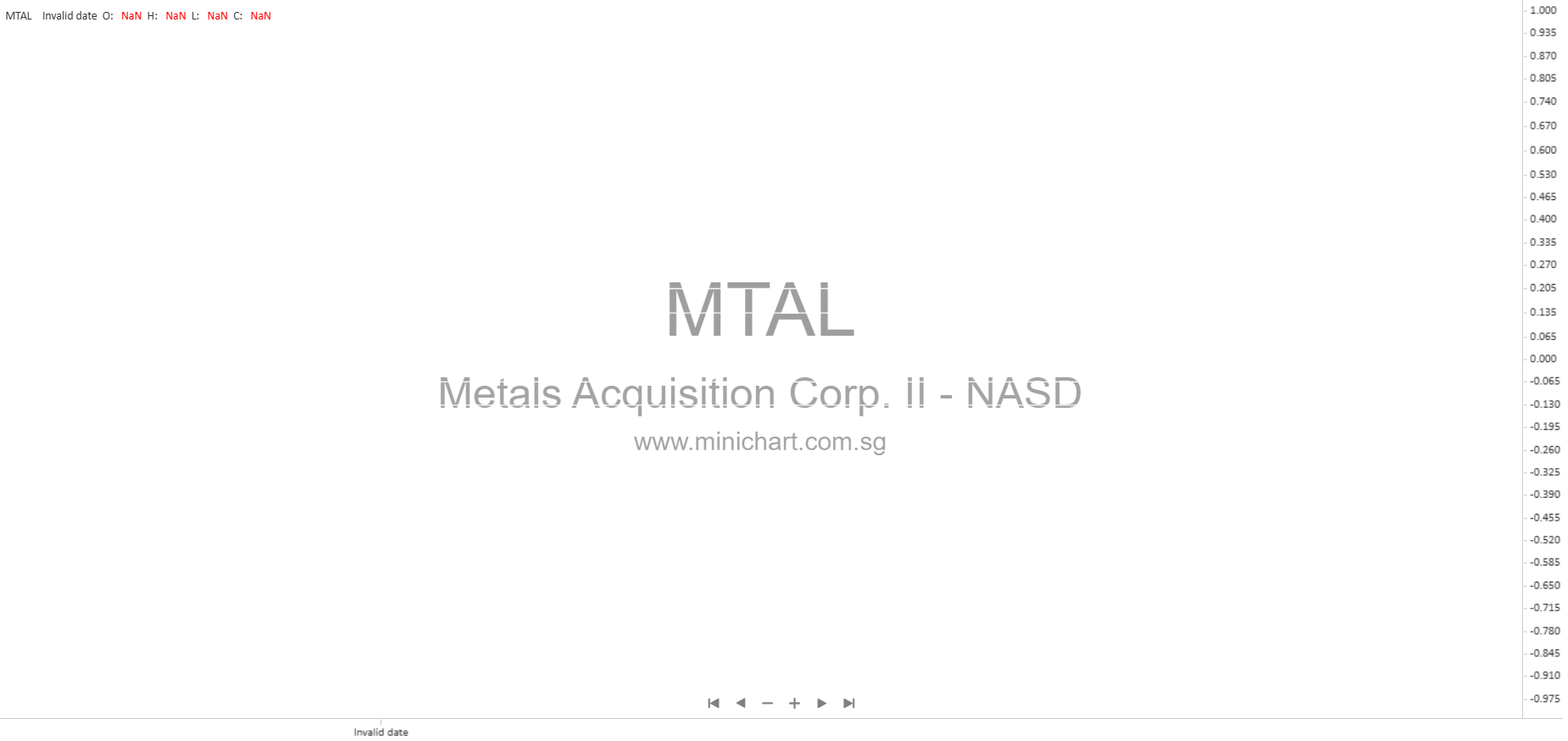Move the chart one step right
1568x741 pixels.
(821, 703)
